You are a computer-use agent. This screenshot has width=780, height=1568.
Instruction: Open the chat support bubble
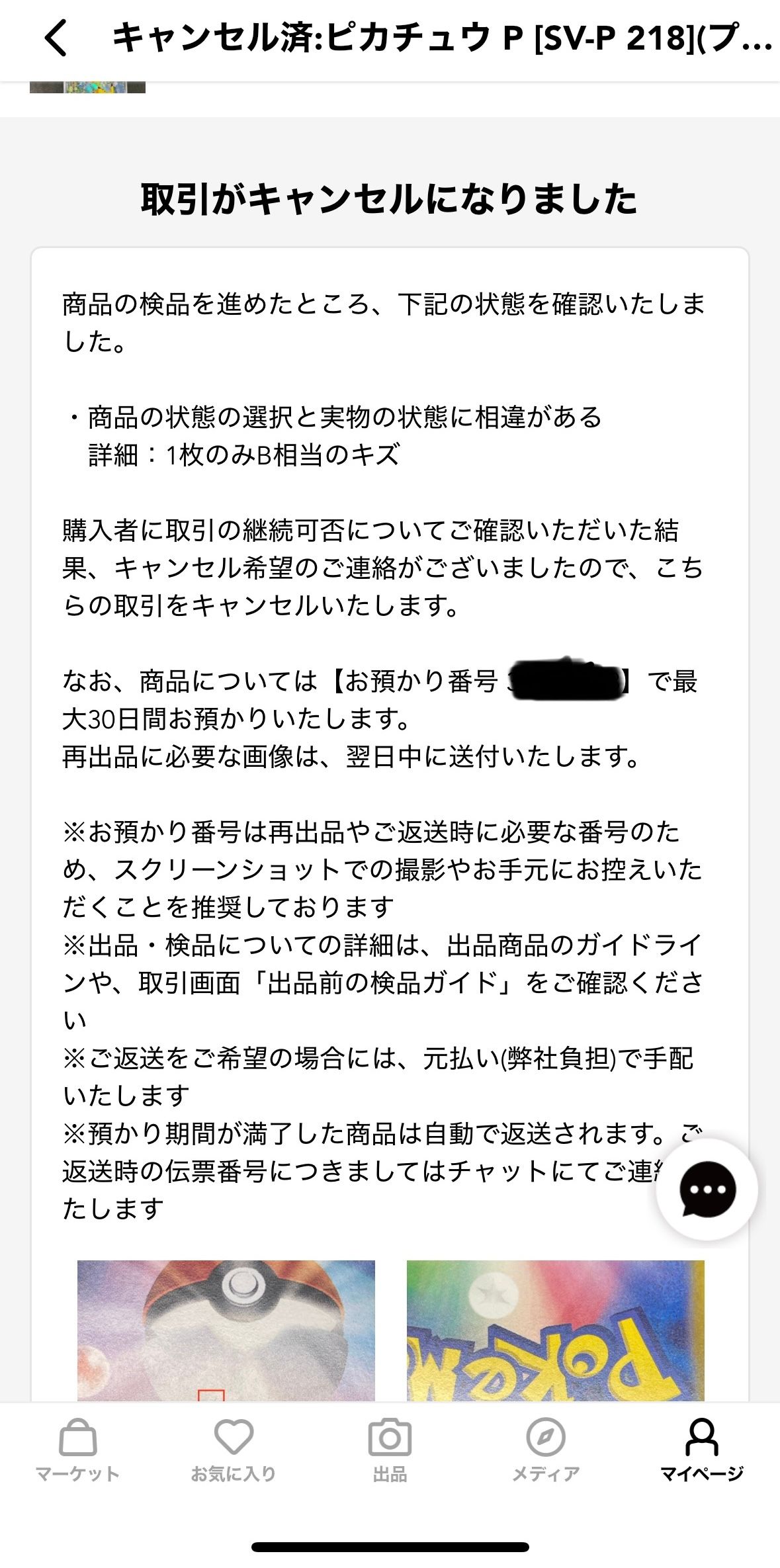pyautogui.click(x=707, y=1190)
